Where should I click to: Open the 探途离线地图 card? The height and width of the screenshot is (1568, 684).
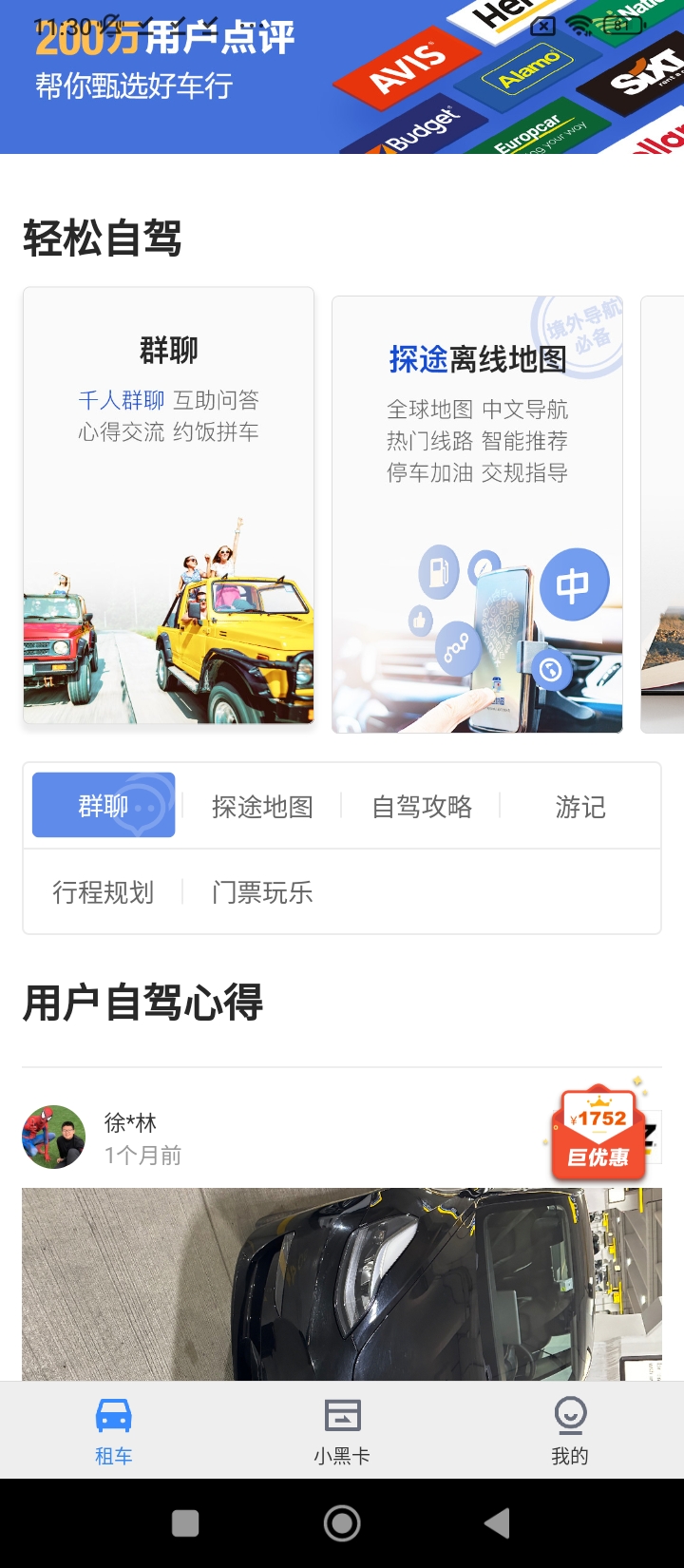tap(477, 514)
